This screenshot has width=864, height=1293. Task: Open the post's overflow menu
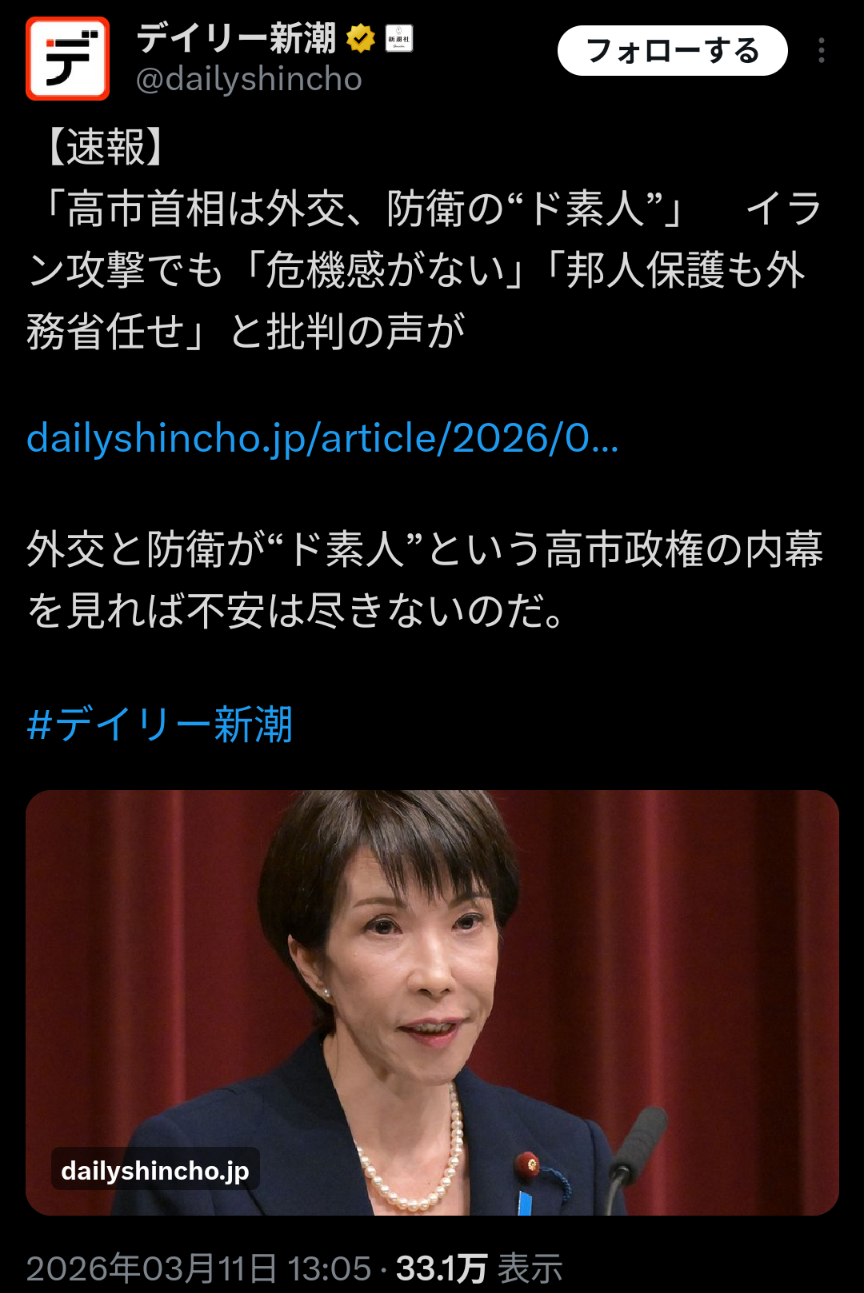(821, 51)
